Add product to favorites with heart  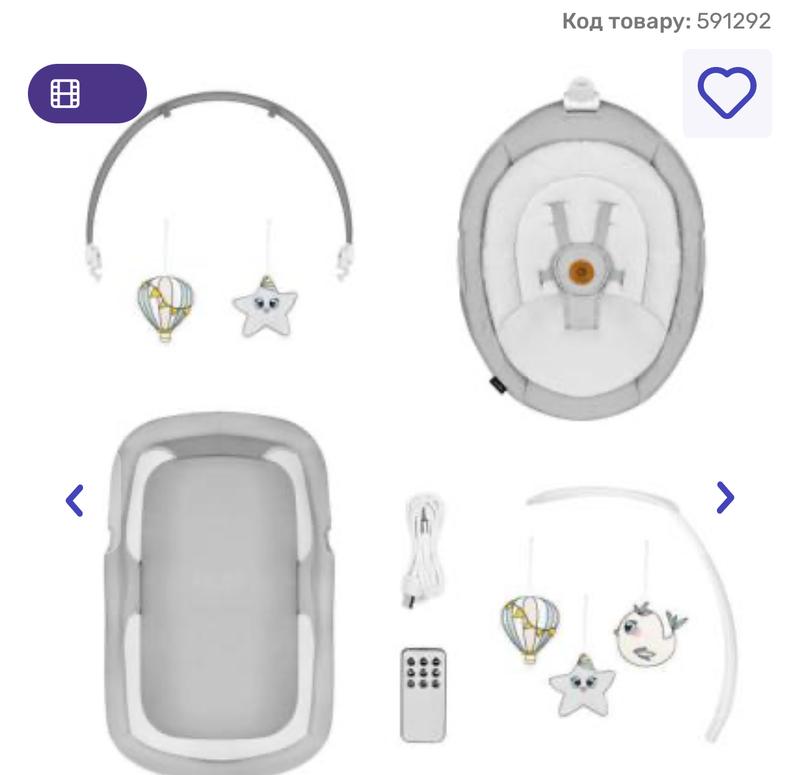click(x=727, y=93)
